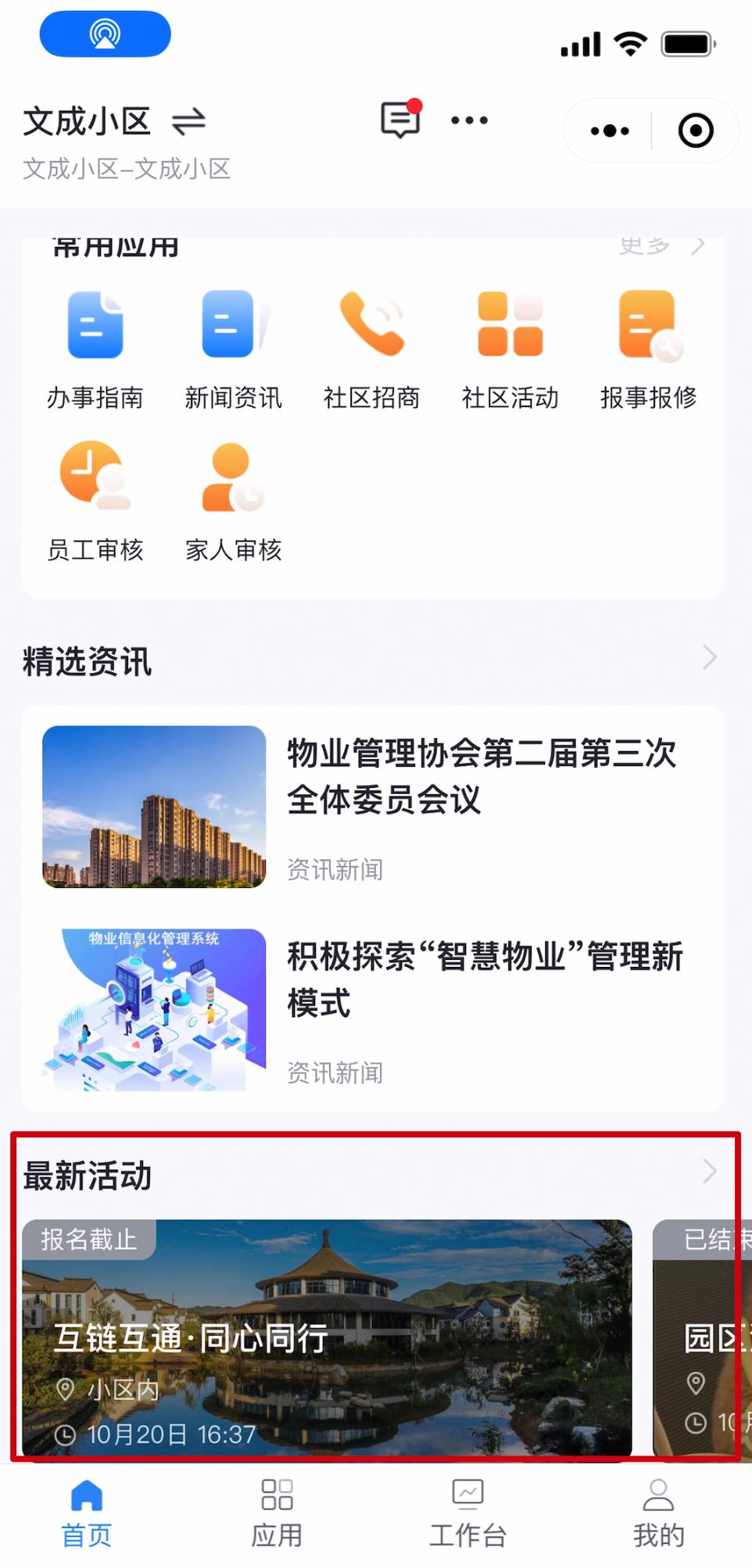This screenshot has height=1568, width=752.
Task: Open the 社区活动 community activities icon
Action: (510, 344)
